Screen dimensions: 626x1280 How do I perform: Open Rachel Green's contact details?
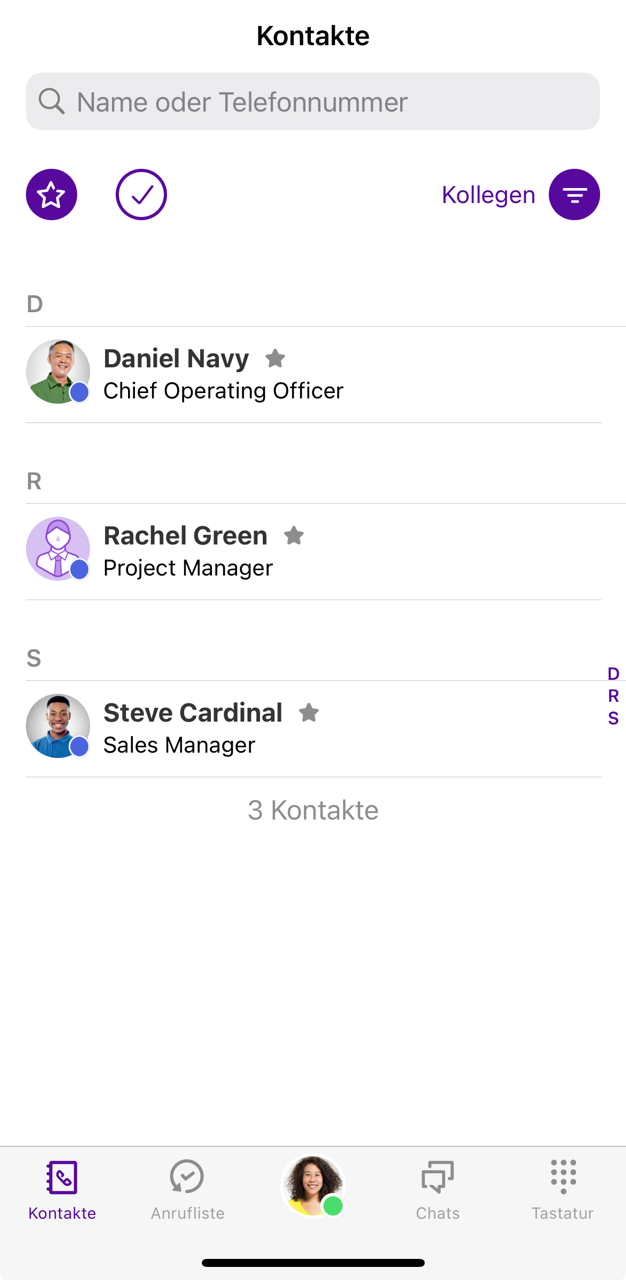tap(190, 551)
